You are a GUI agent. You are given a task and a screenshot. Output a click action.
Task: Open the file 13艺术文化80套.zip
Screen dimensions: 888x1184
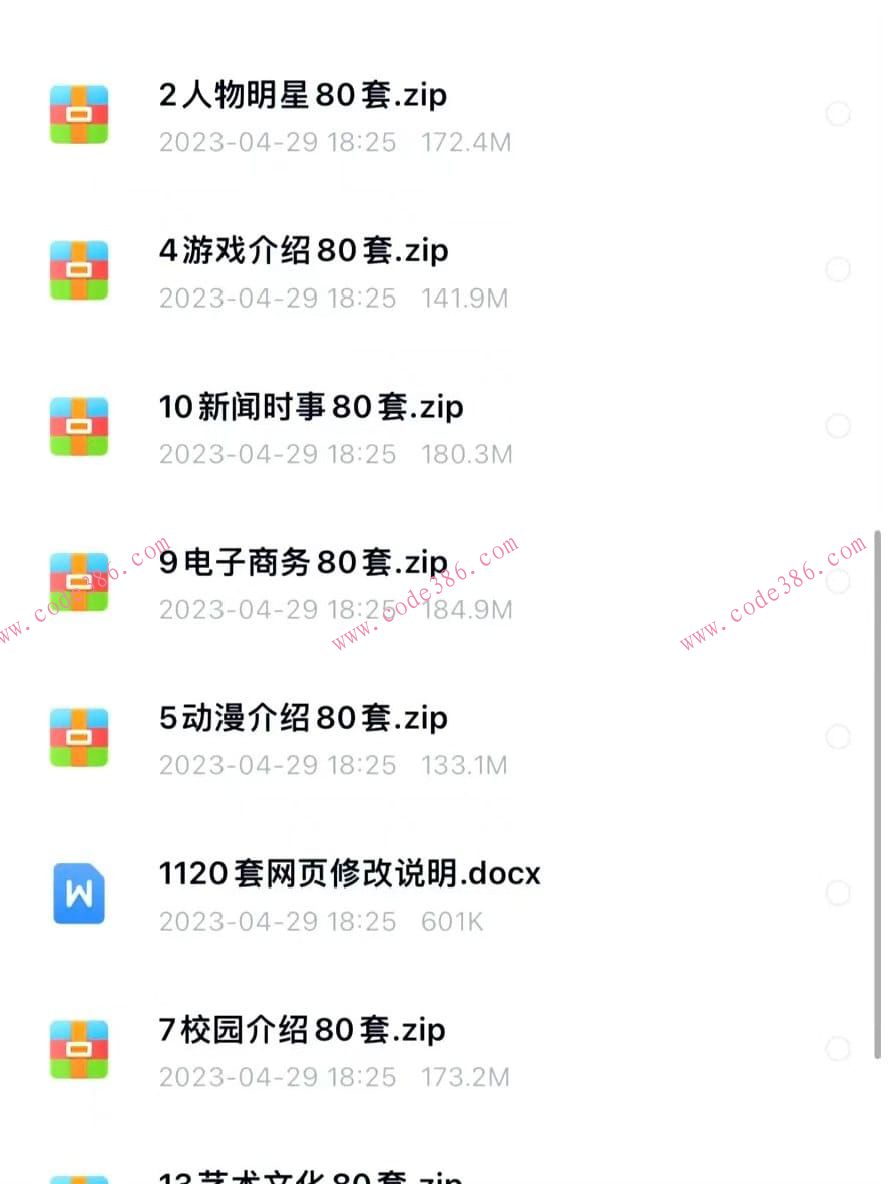[x=301, y=1178]
